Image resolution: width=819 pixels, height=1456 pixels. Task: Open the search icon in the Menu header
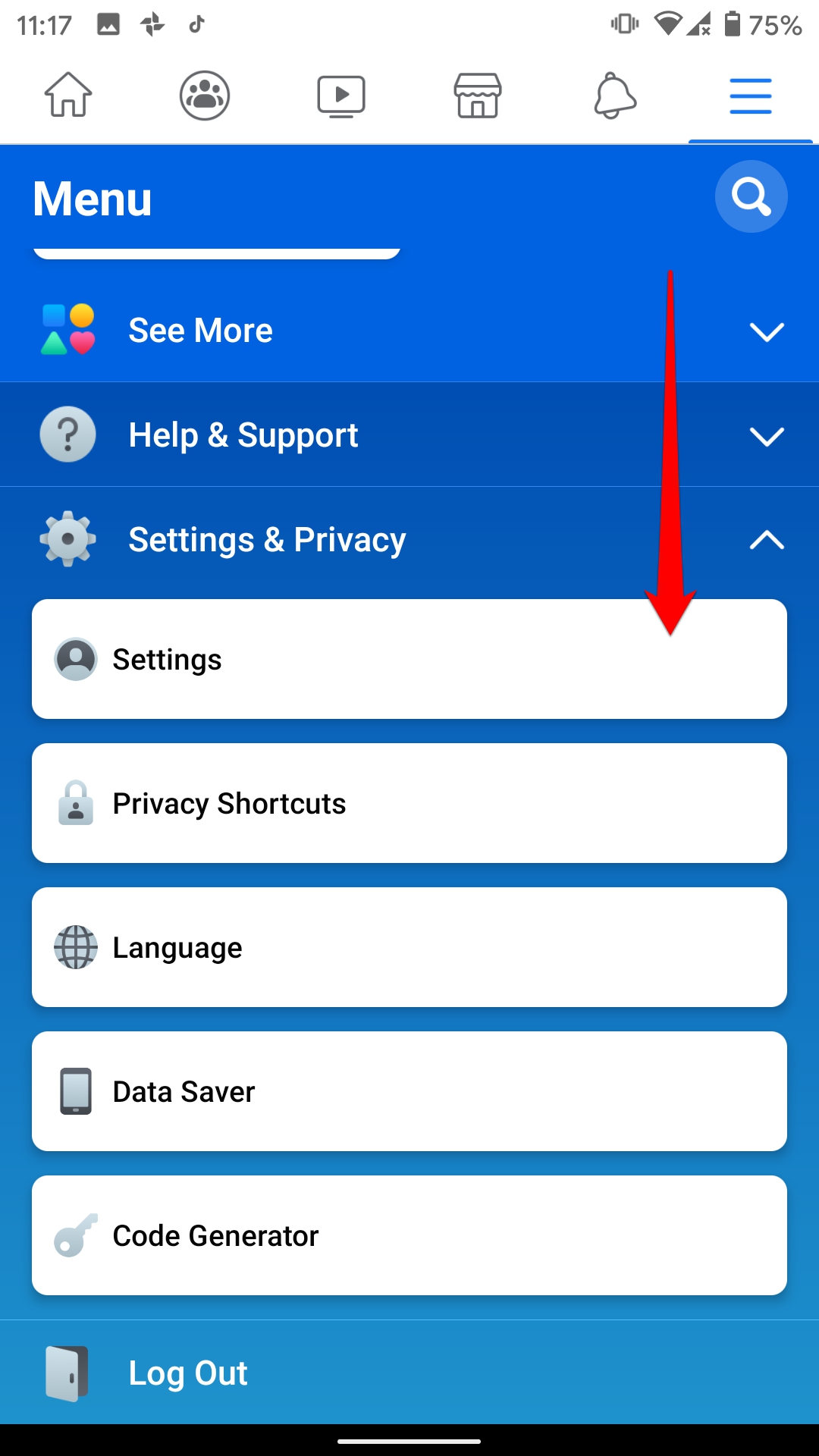(751, 196)
